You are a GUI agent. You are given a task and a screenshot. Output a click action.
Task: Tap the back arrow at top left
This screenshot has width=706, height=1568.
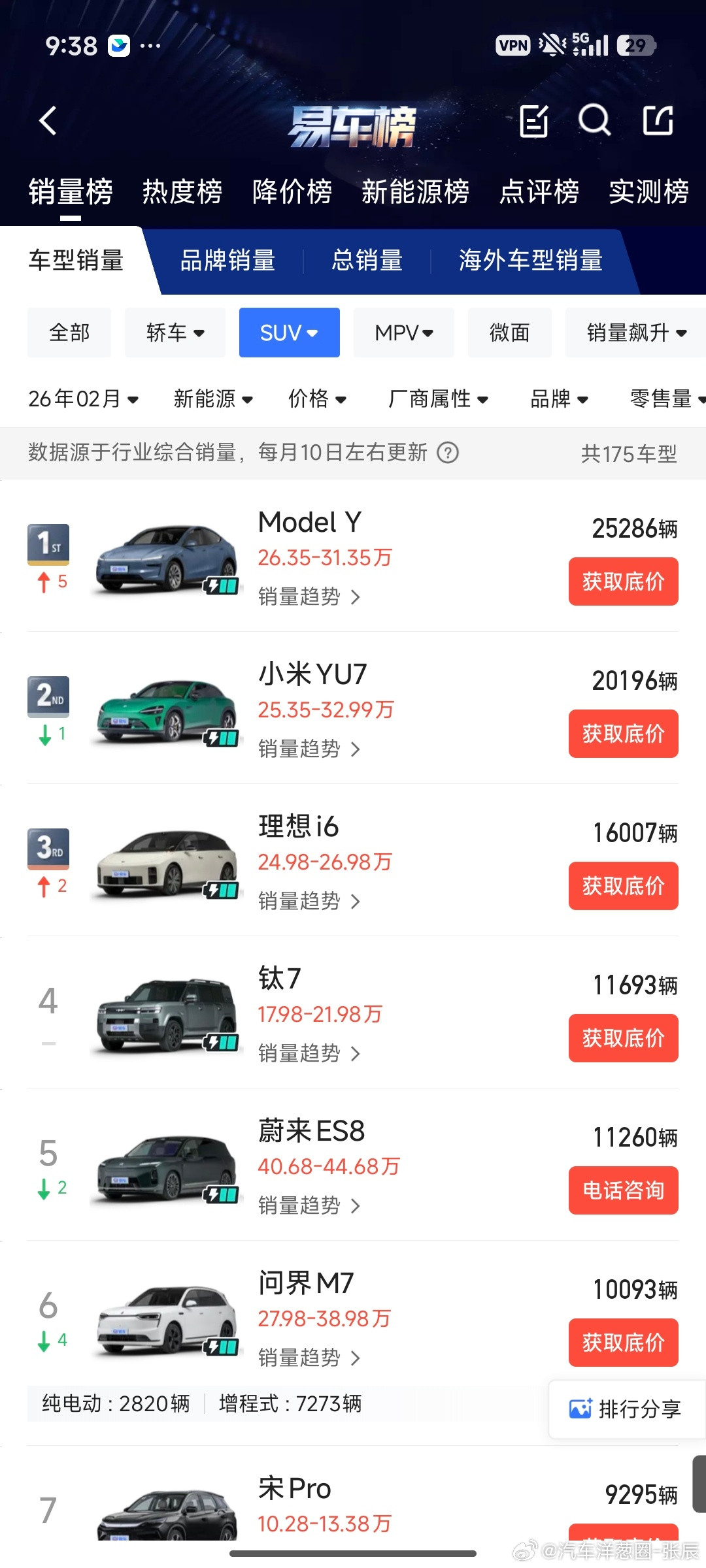pos(46,121)
